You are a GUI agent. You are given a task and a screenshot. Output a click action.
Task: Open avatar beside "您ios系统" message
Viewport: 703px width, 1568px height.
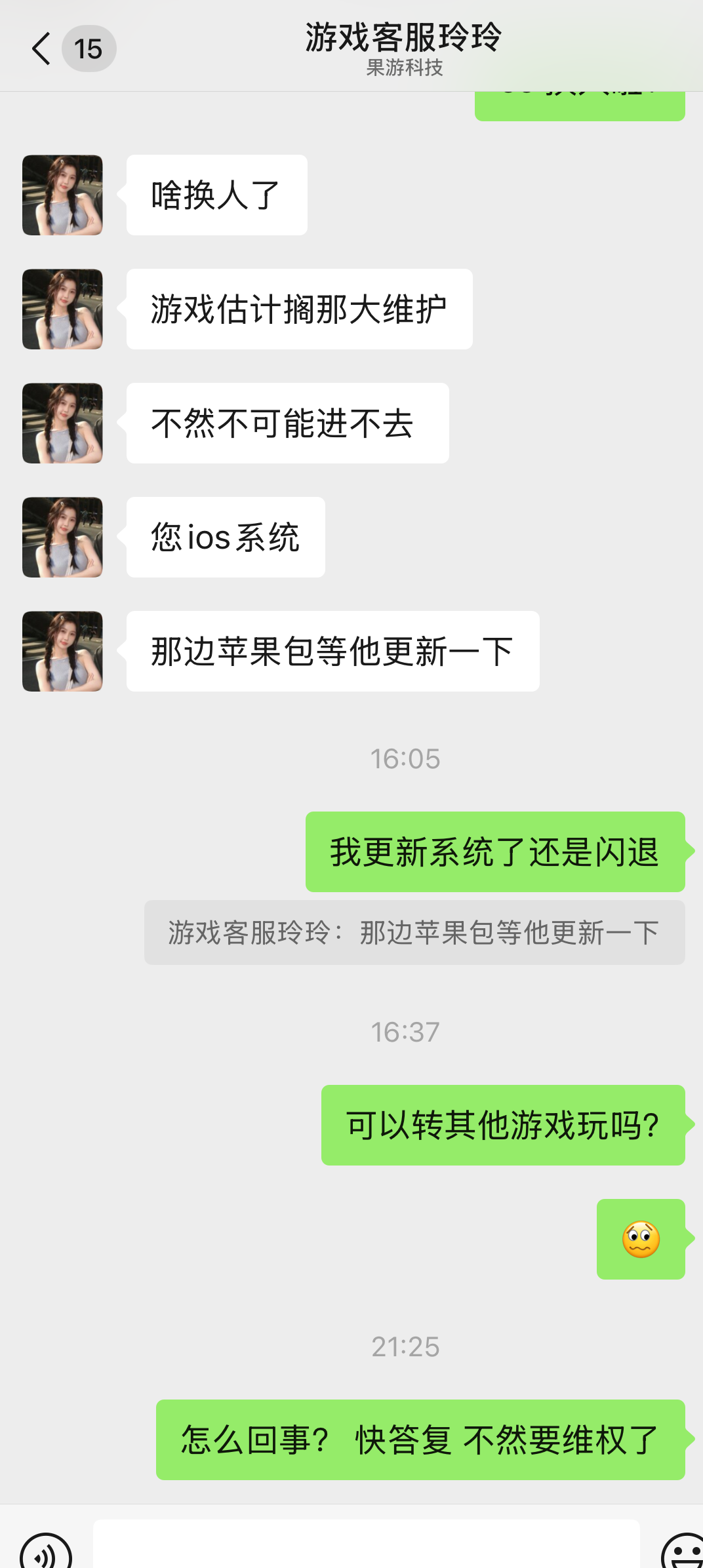click(x=62, y=537)
